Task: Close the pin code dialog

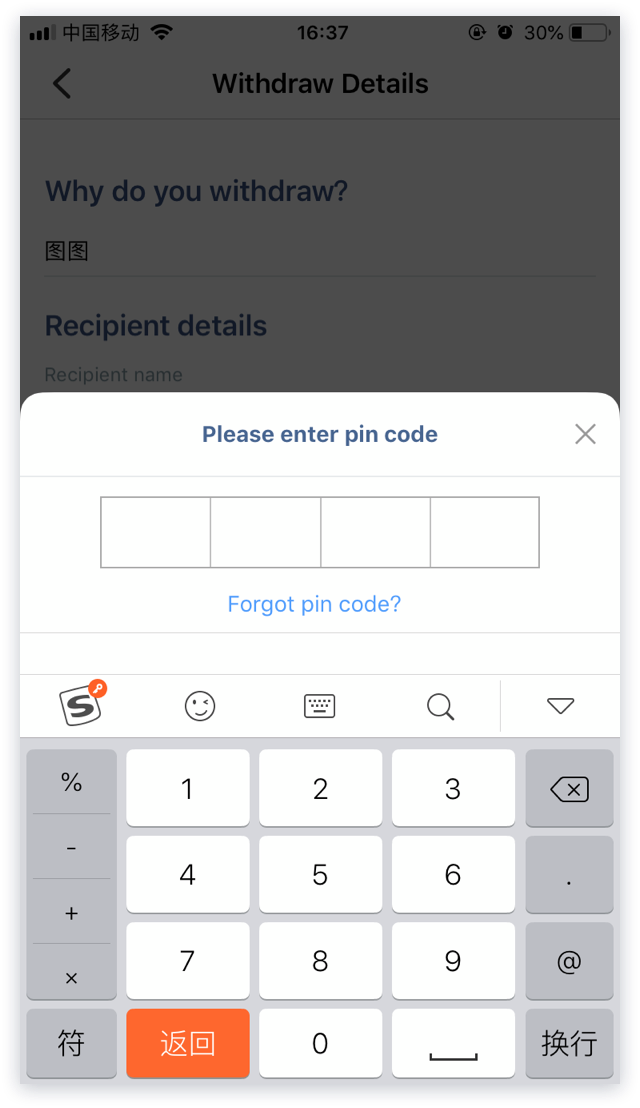Action: point(585,434)
